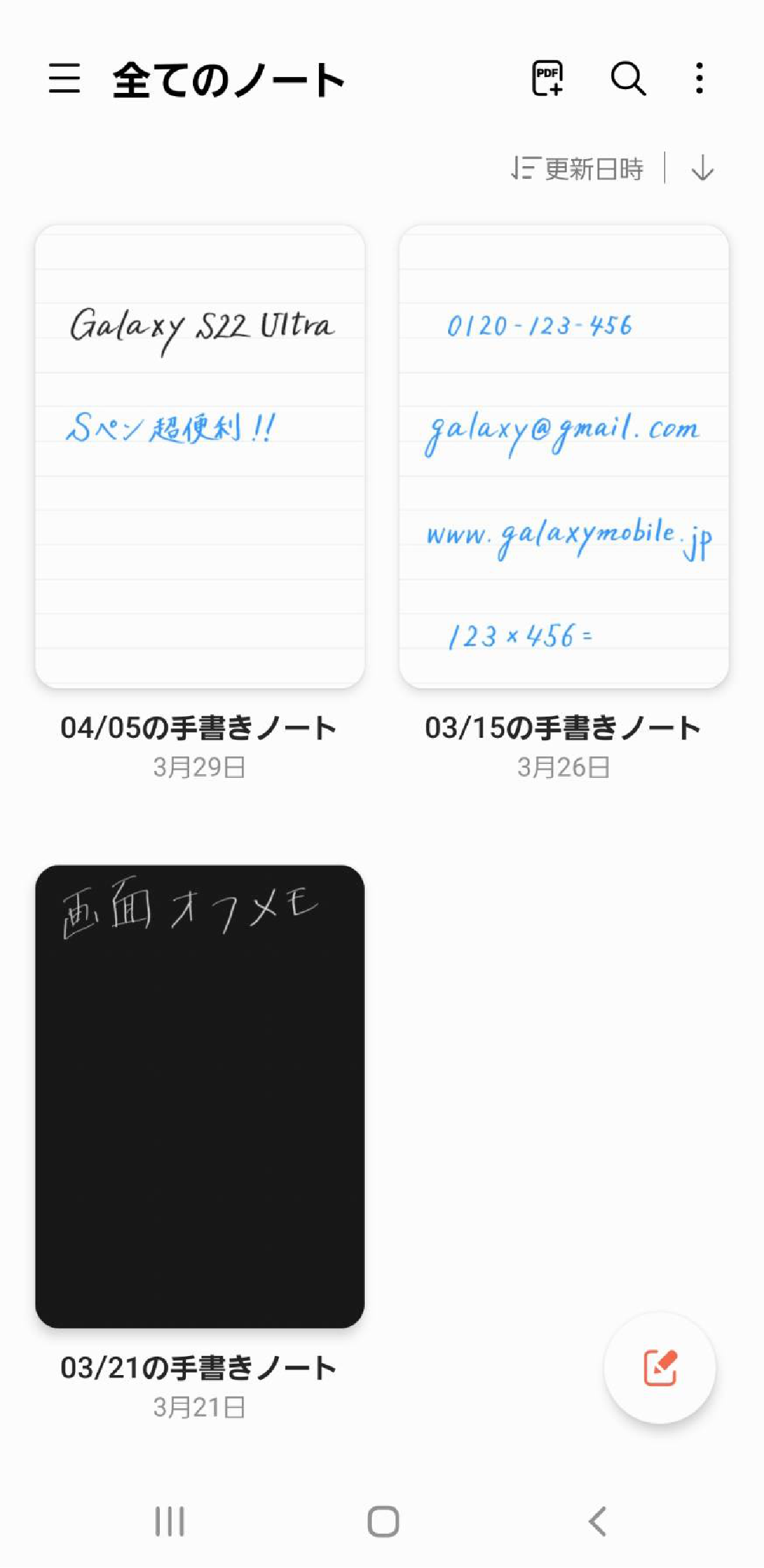
Task: Go back using the system back button
Action: [x=597, y=1522]
